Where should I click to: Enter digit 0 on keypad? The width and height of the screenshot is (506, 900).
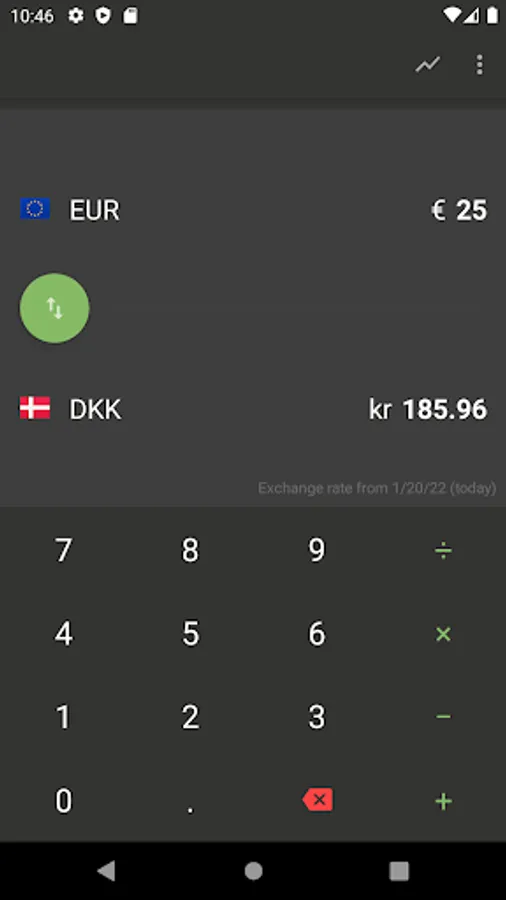click(63, 800)
